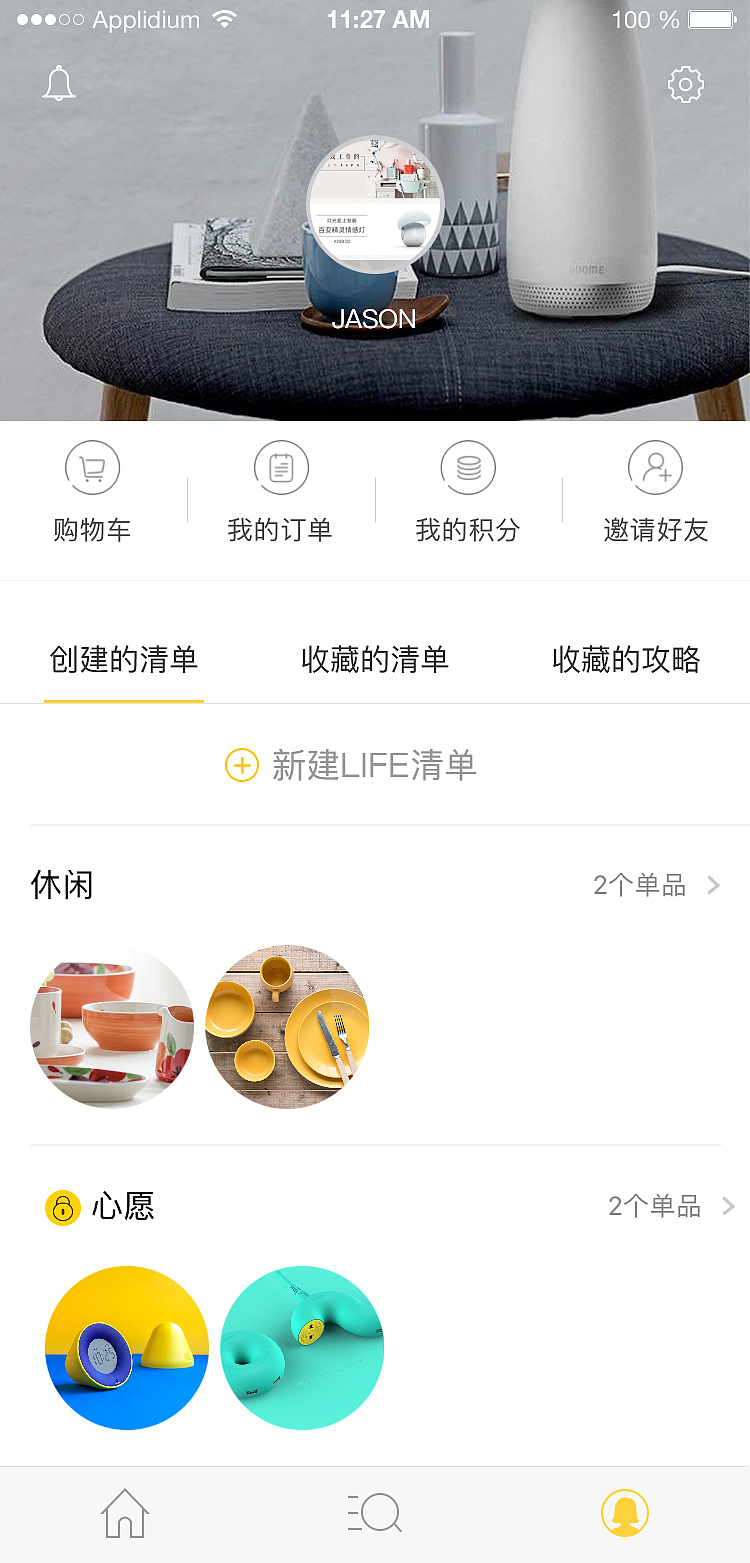Image resolution: width=750 pixels, height=1563 pixels.
Task: Switch to the 收藏的攻略 tab
Action: coord(626,660)
